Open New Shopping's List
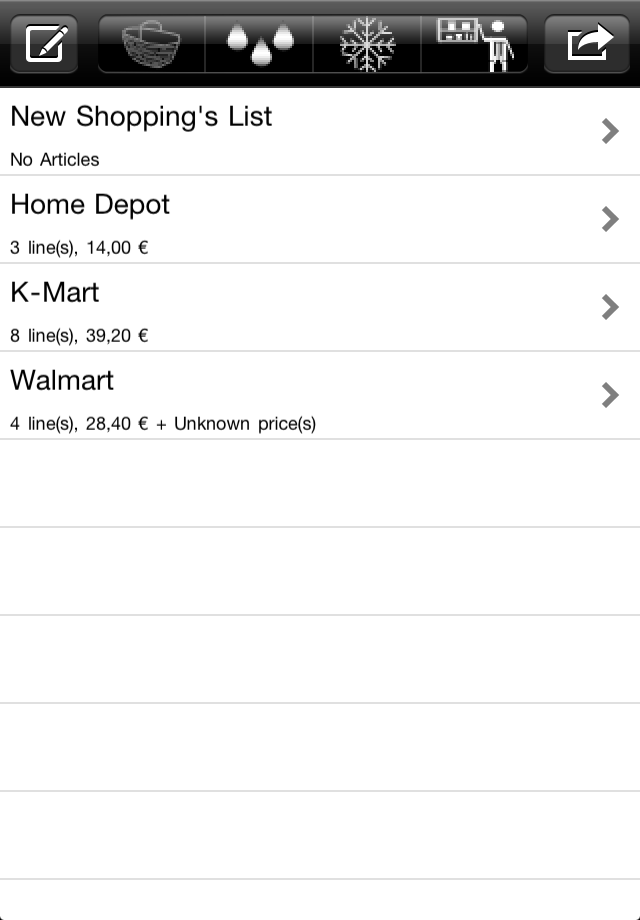This screenshot has height=920, width=640. (x=320, y=132)
